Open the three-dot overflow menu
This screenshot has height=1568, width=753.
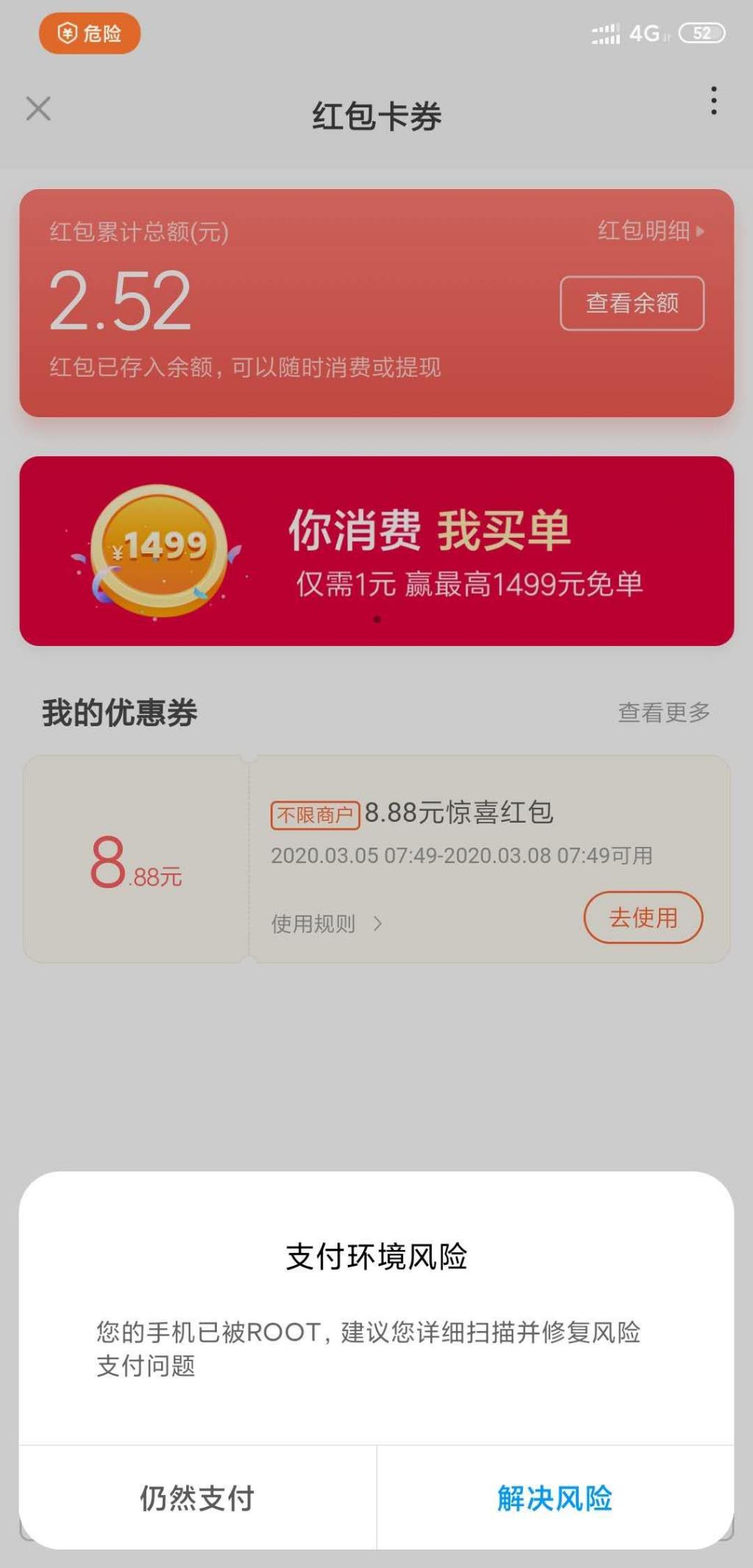713,101
